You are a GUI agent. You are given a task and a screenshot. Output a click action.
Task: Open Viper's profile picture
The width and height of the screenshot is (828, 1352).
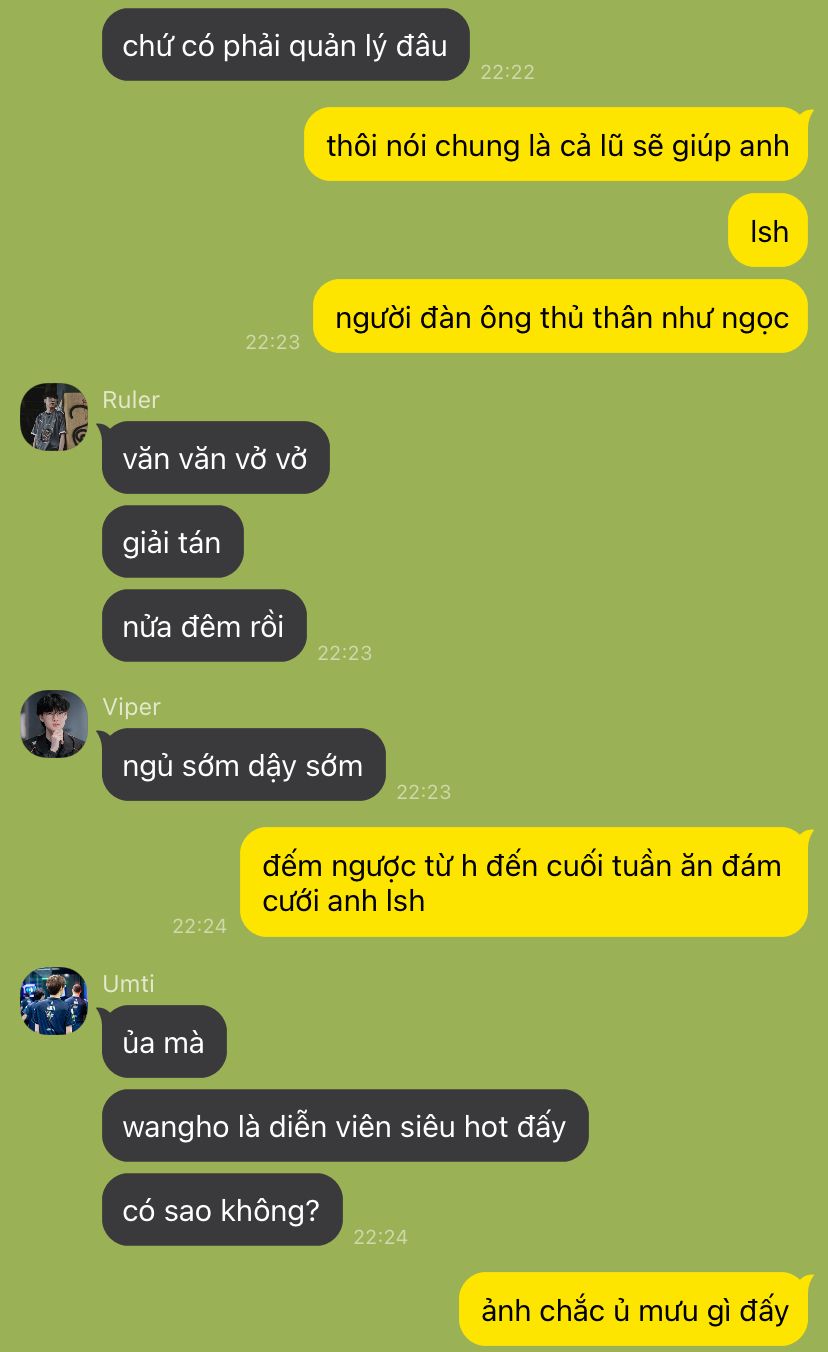click(54, 724)
